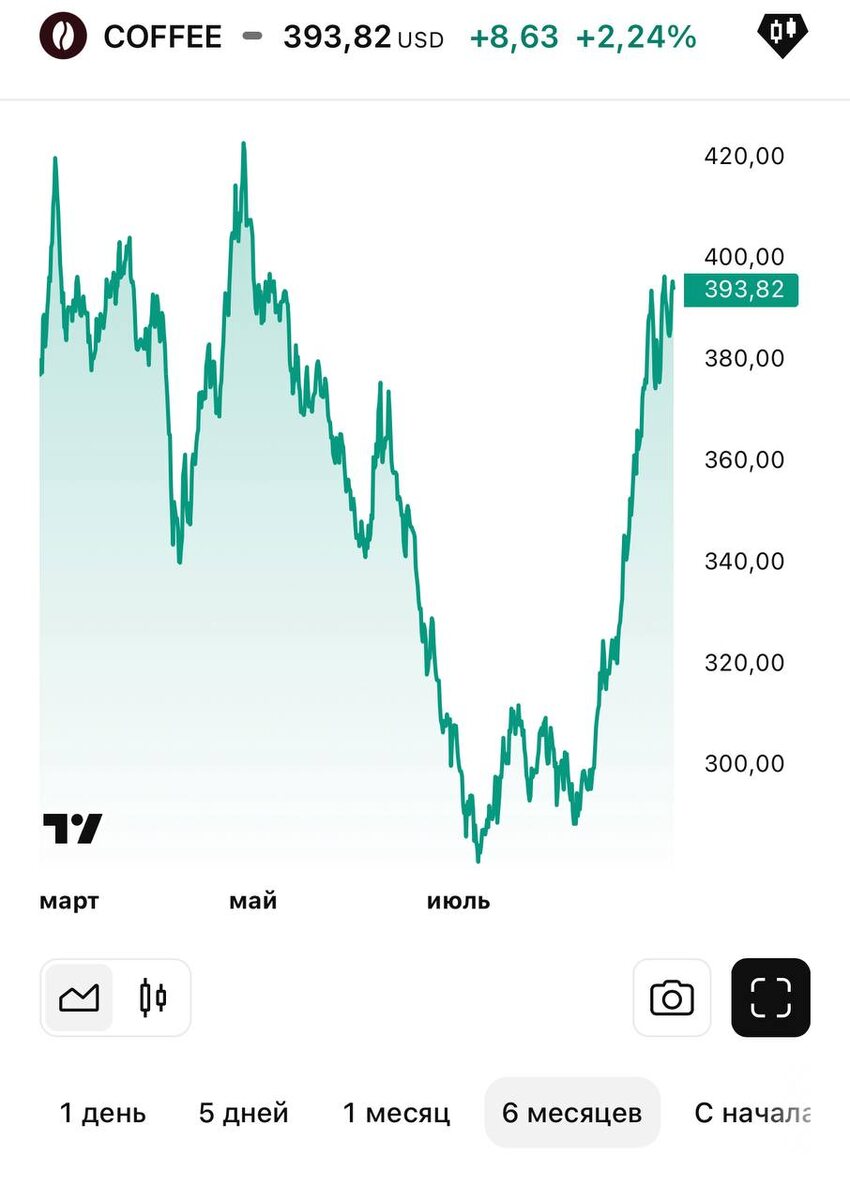Switch to candlestick chart view
Image resolution: width=850 pixels, height=1200 pixels.
(152, 998)
